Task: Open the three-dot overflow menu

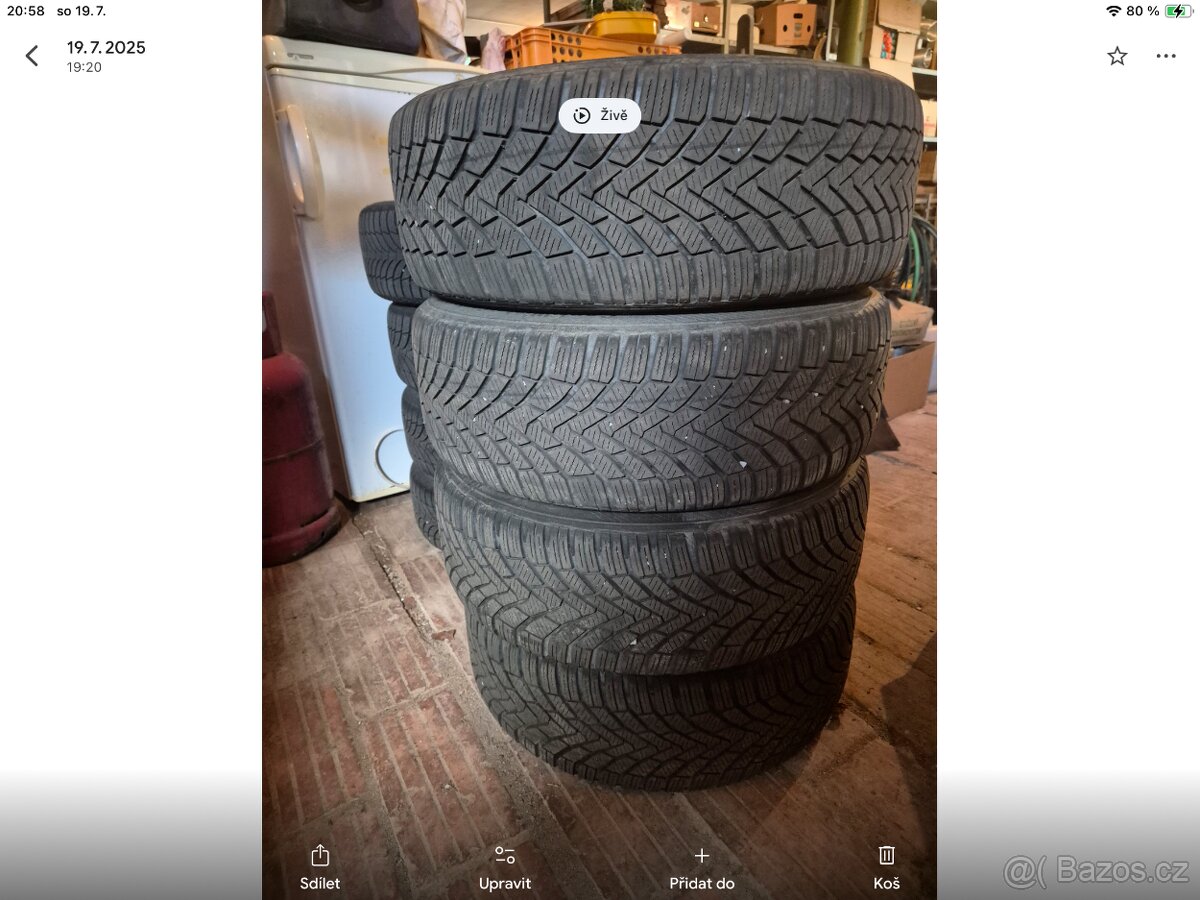Action: [1166, 56]
